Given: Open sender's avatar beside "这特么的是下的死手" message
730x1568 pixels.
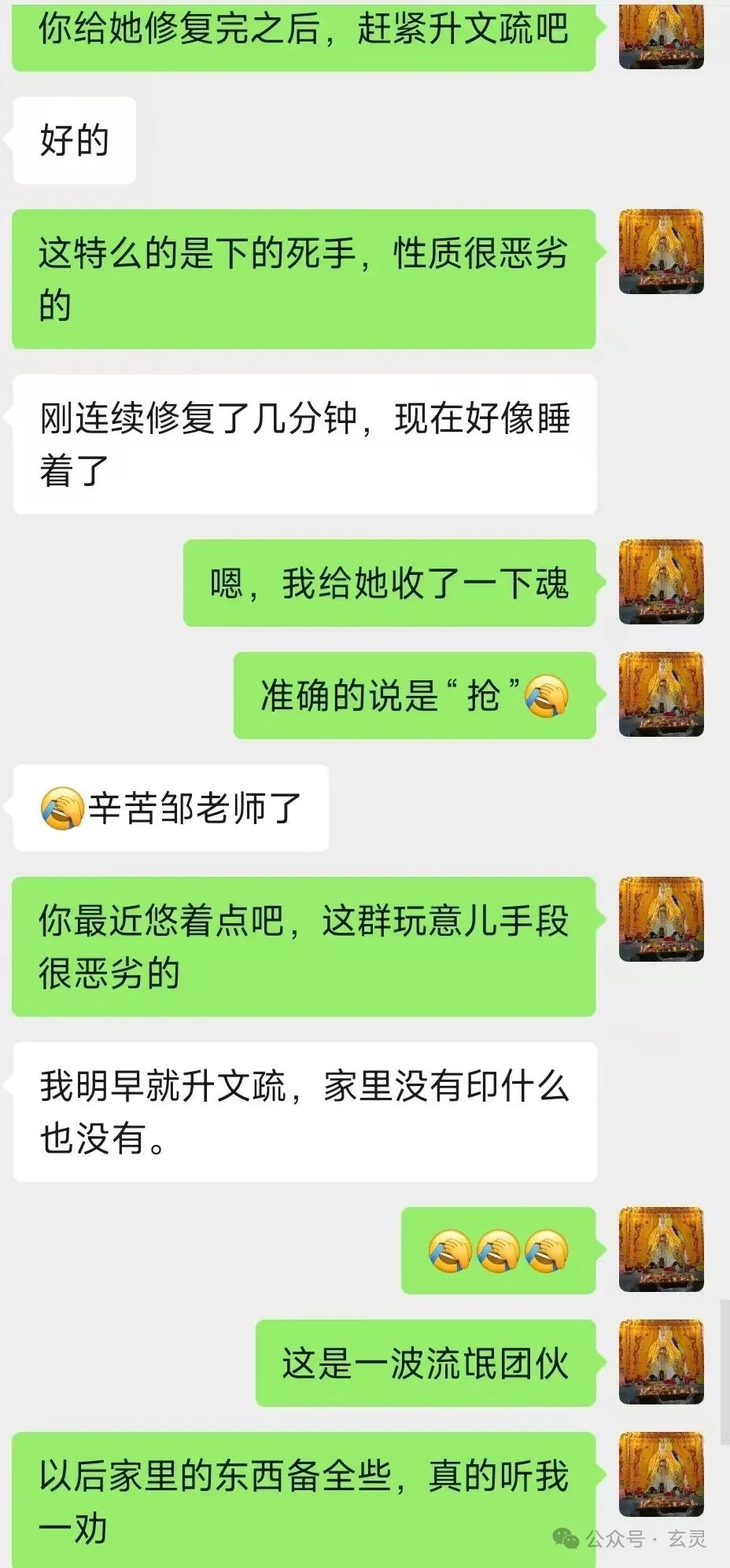Looking at the screenshot, I should [x=661, y=252].
